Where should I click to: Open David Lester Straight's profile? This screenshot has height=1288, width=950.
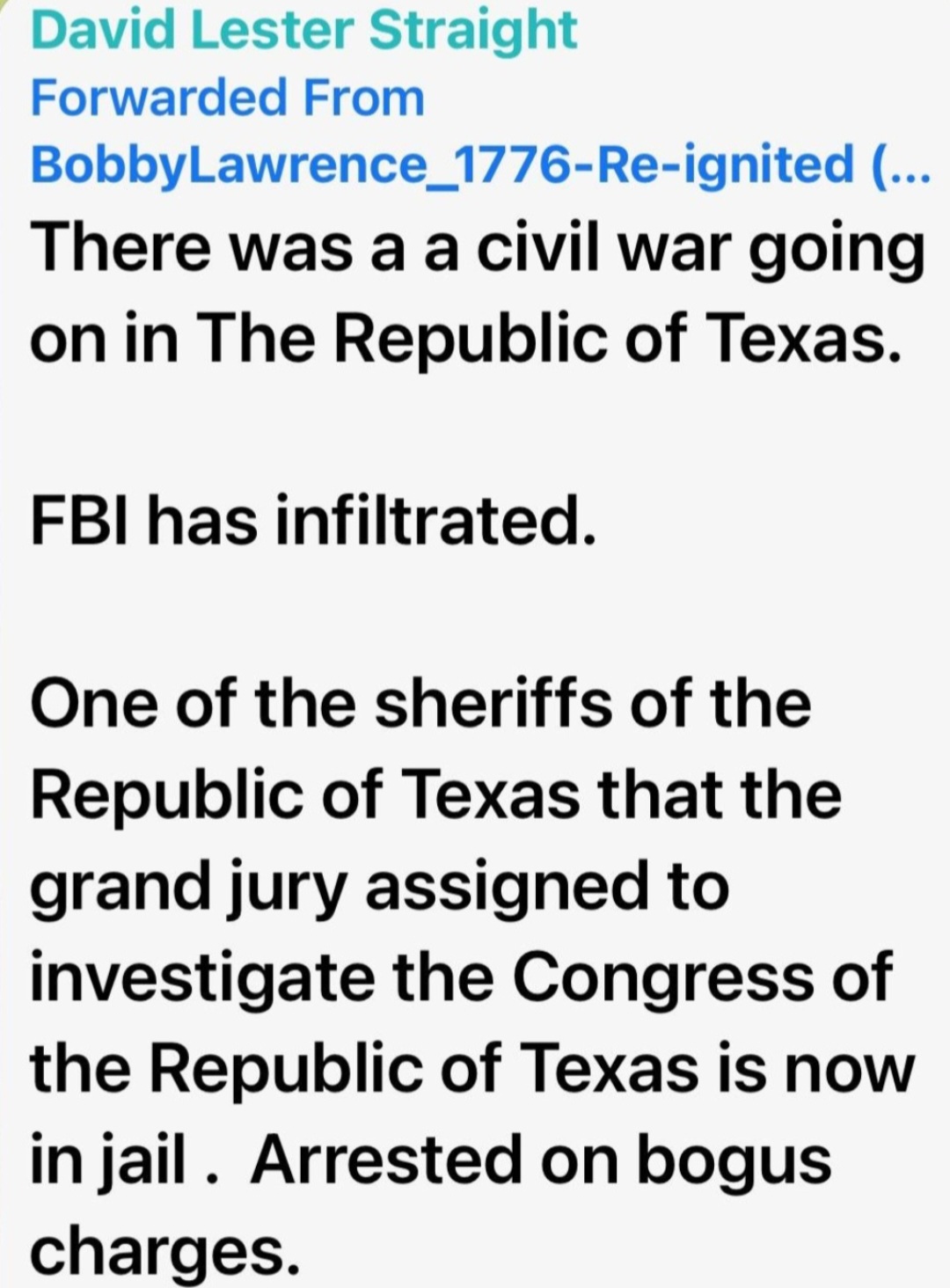[x=303, y=32]
